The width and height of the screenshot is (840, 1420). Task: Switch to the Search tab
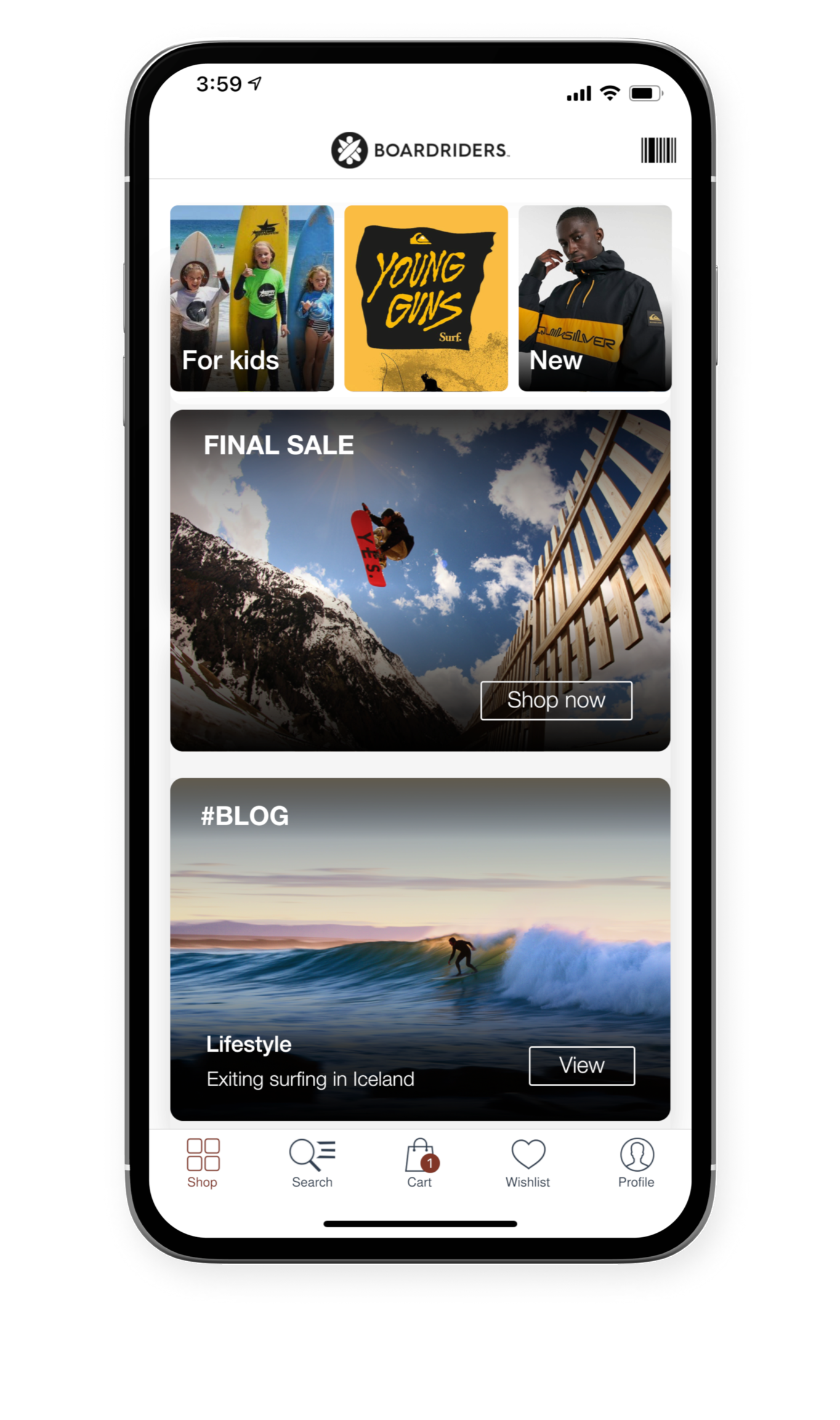coord(312,1163)
